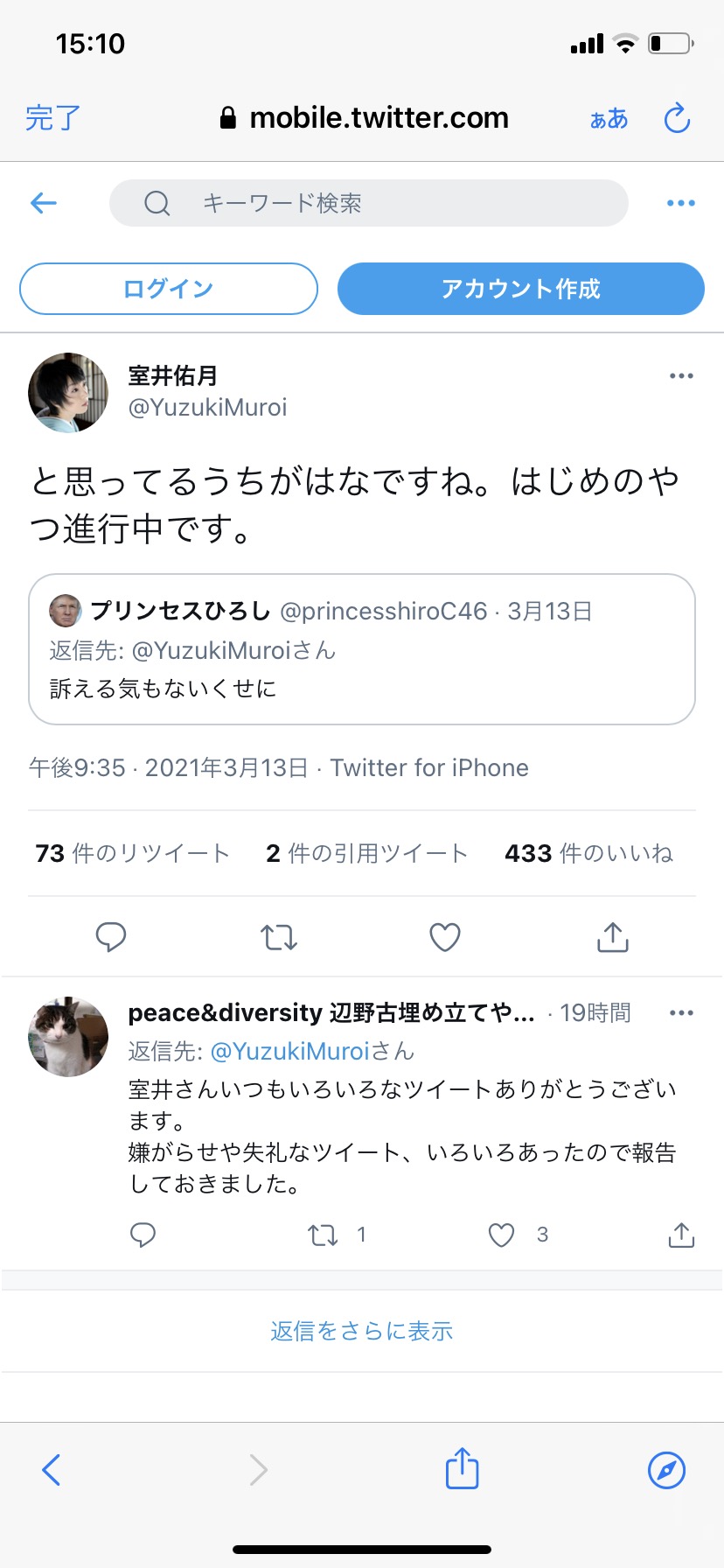View the 433 件のいいね list
724x1568 pixels.
coord(588,853)
